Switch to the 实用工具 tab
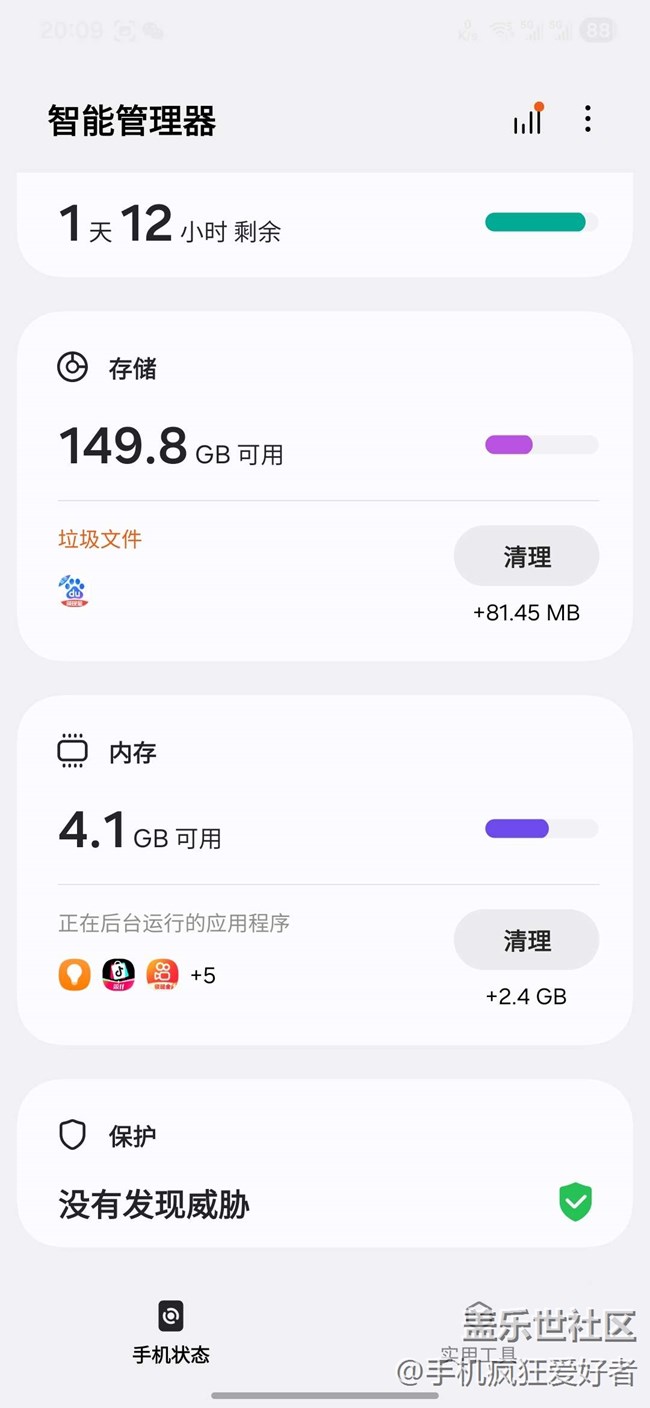650x1408 pixels. coord(478,1340)
